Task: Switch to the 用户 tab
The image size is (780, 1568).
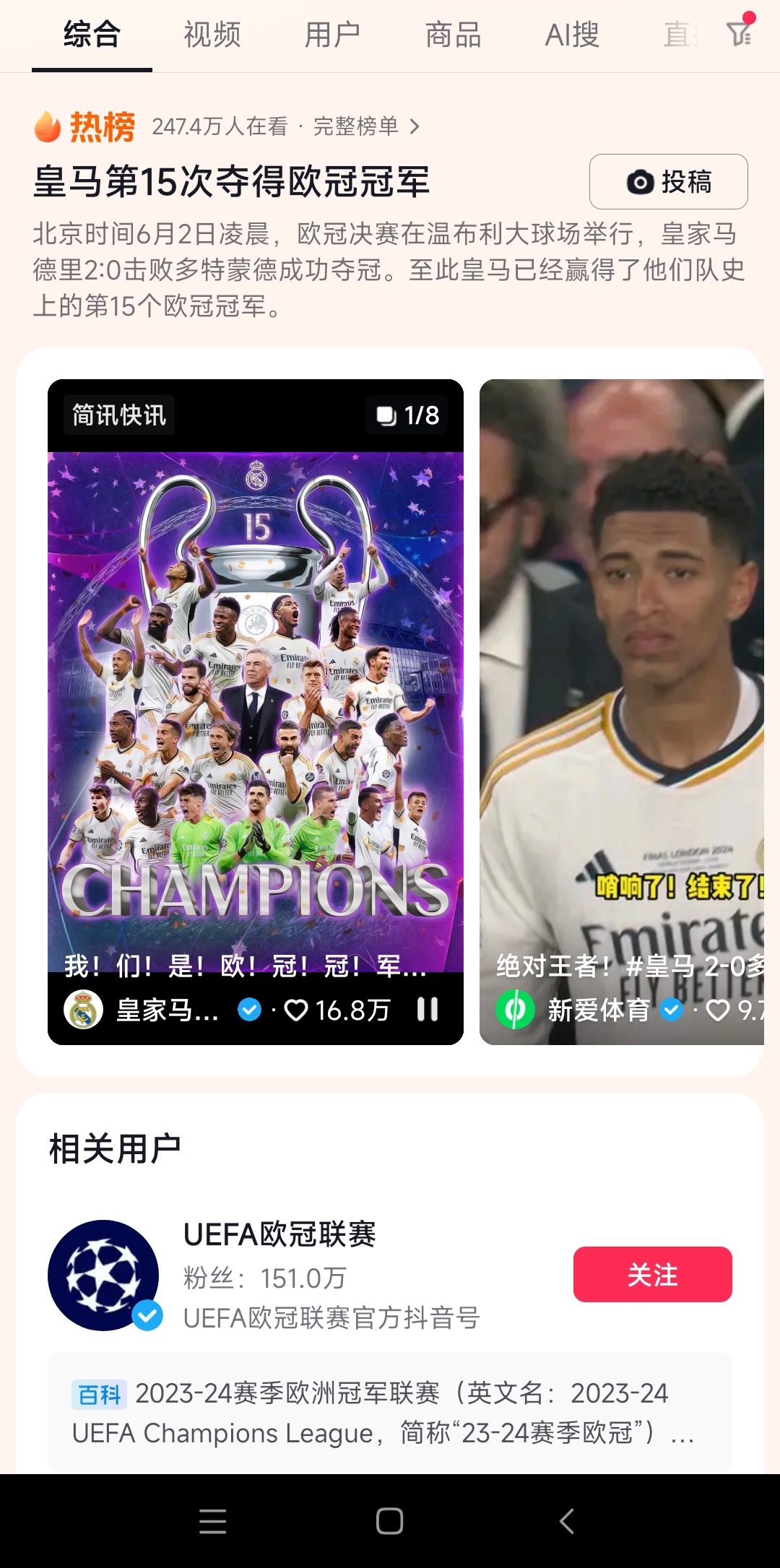Action: click(x=332, y=35)
